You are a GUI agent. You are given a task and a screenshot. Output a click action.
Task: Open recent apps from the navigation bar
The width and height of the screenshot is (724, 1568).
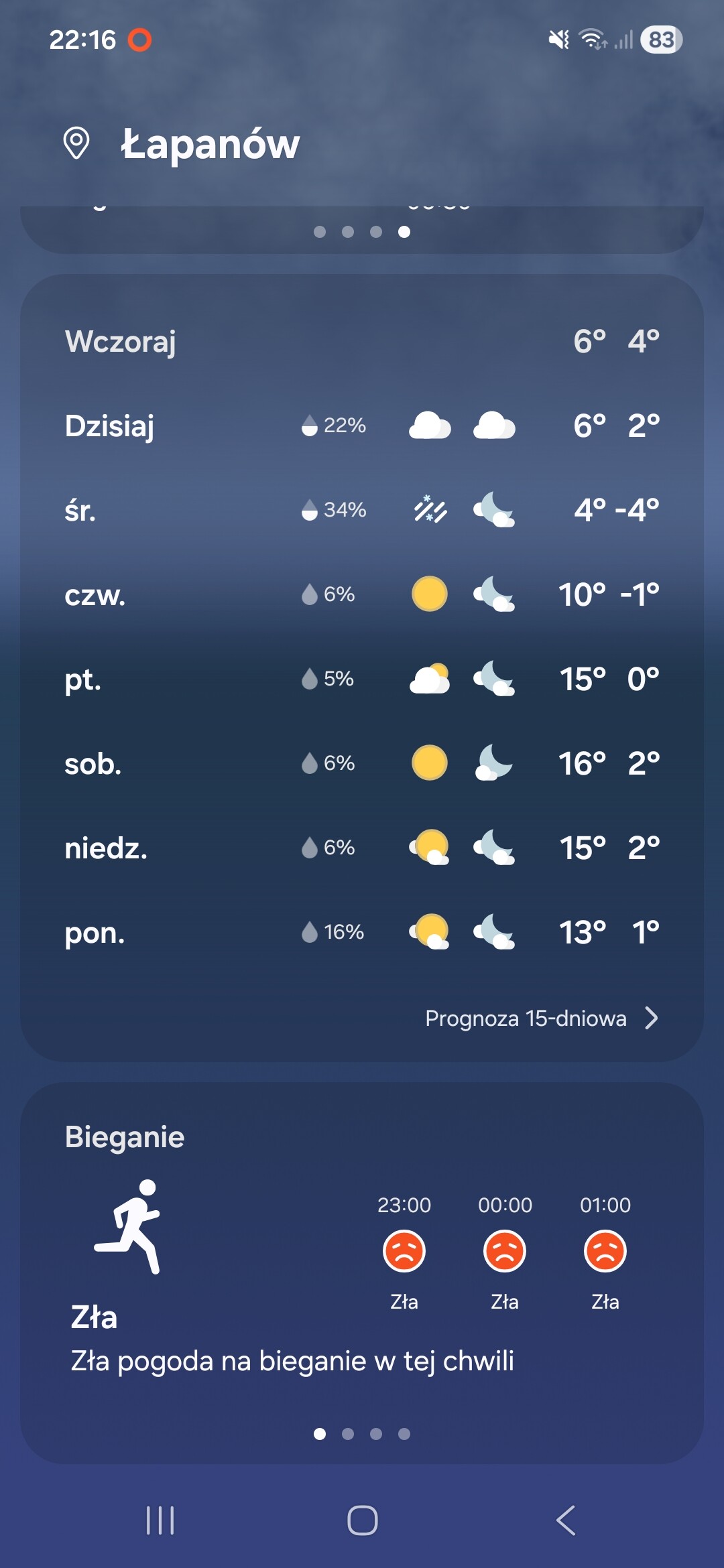(160, 1520)
